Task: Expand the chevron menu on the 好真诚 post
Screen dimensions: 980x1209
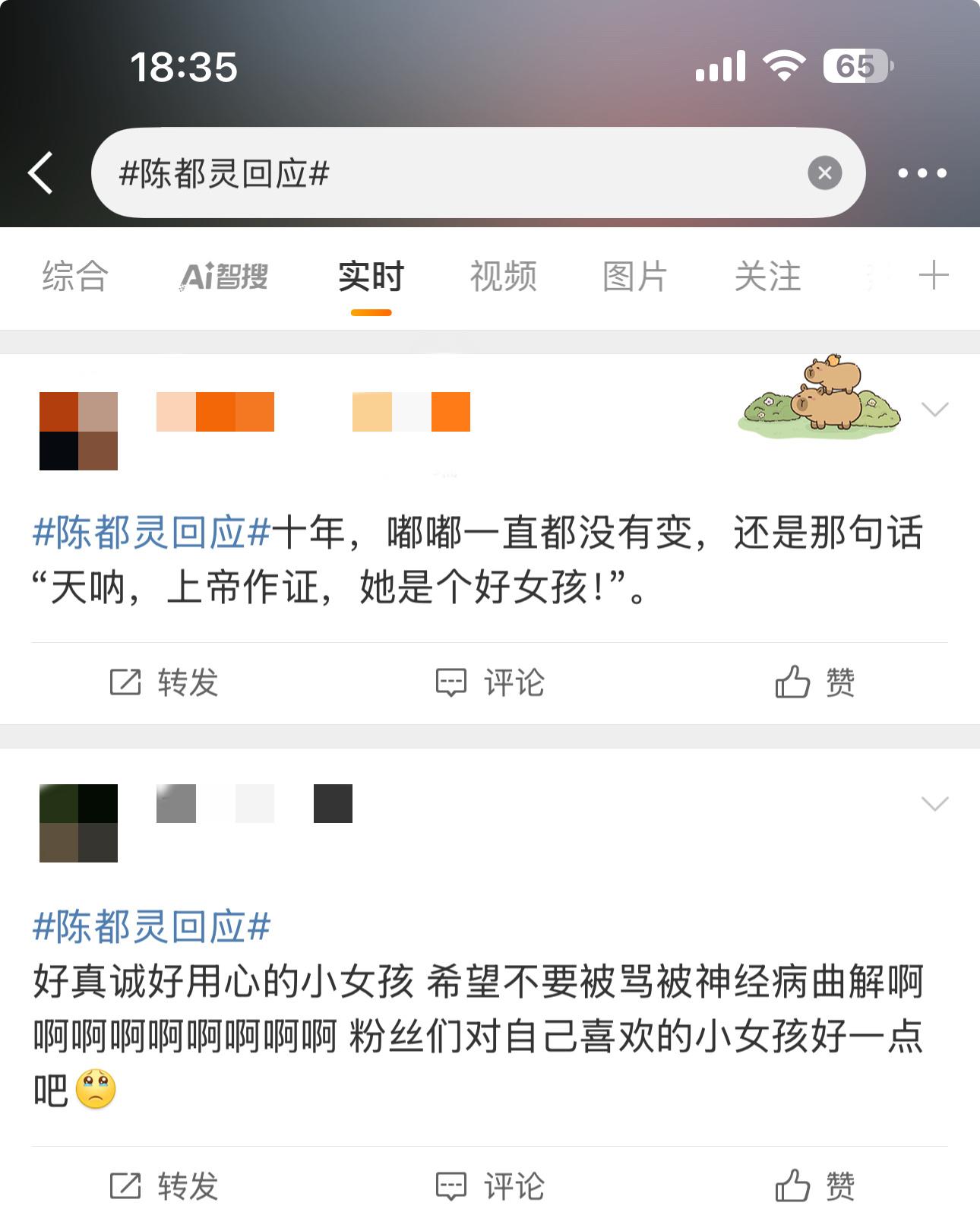Action: coord(934,803)
